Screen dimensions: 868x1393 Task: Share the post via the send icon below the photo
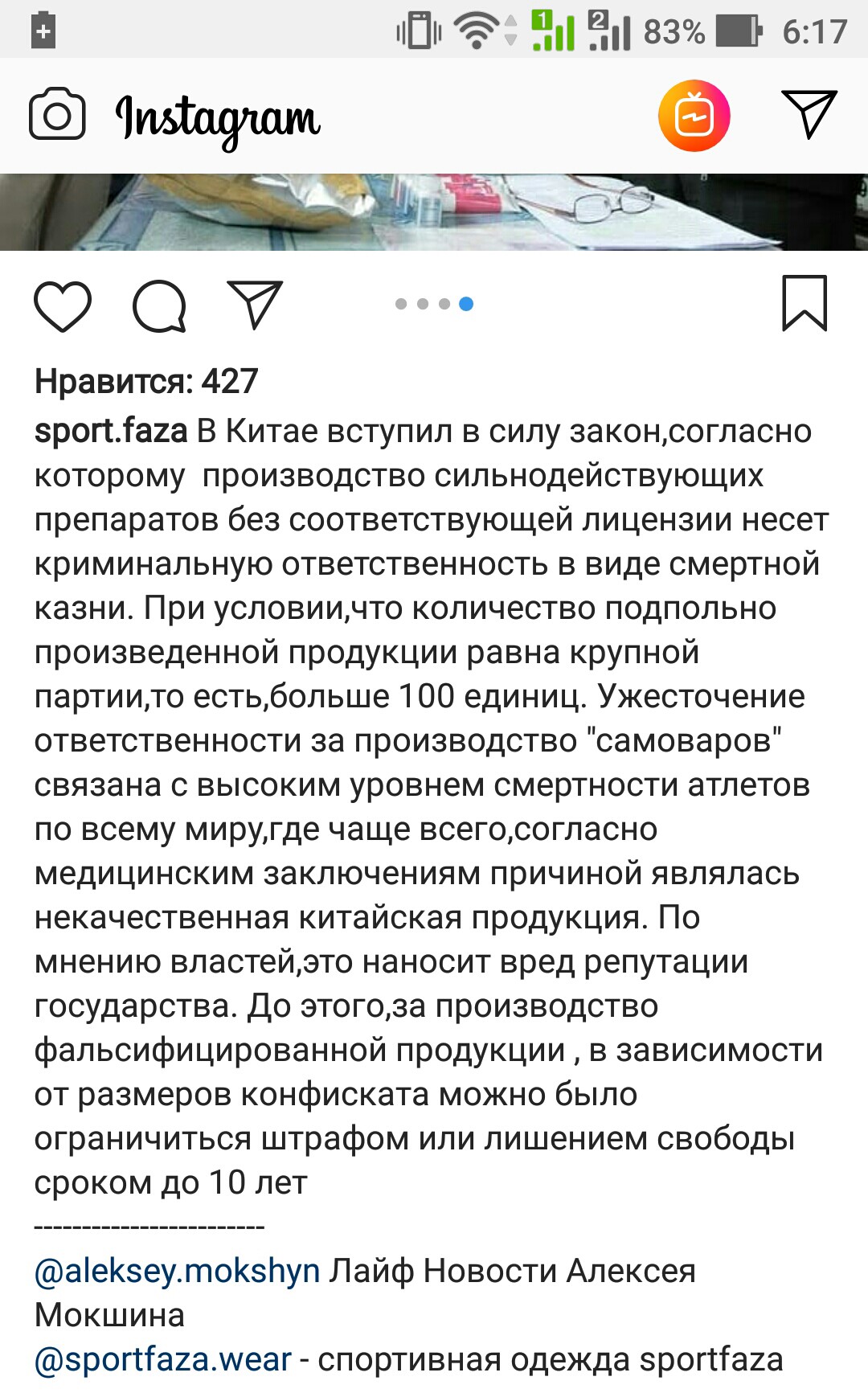coord(255,304)
